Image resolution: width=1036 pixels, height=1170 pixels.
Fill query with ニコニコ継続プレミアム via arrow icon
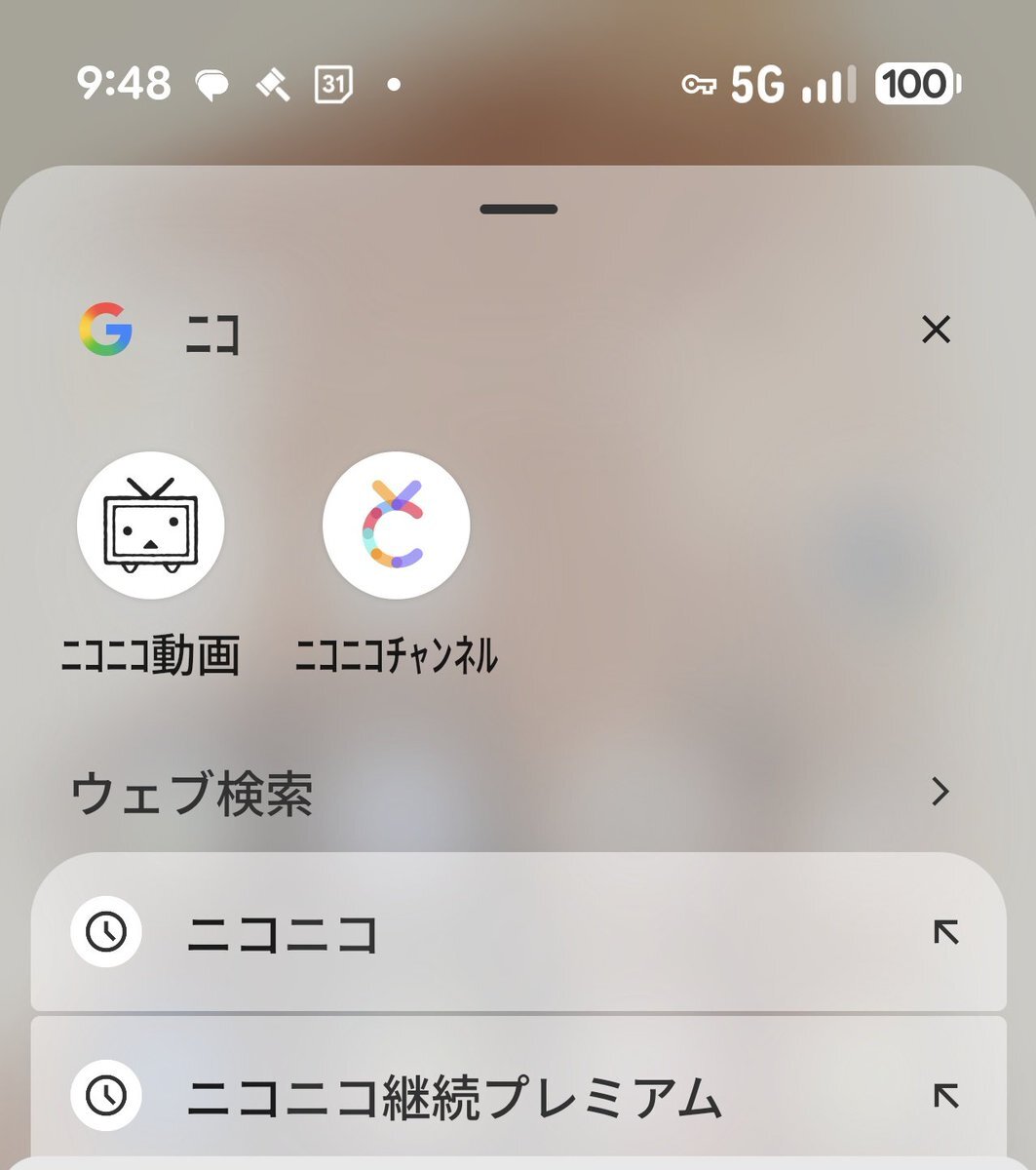coord(945,1097)
